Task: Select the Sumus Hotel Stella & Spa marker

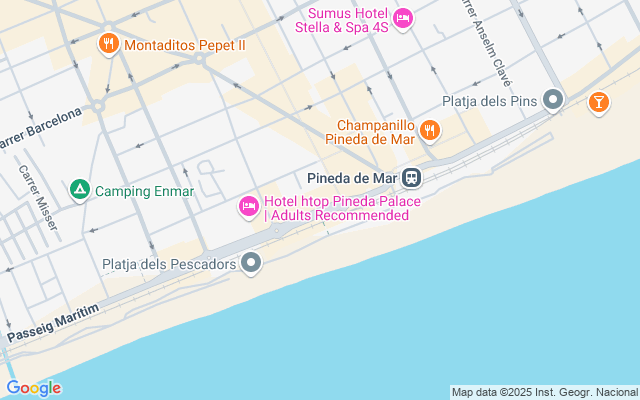Action: coord(403,18)
